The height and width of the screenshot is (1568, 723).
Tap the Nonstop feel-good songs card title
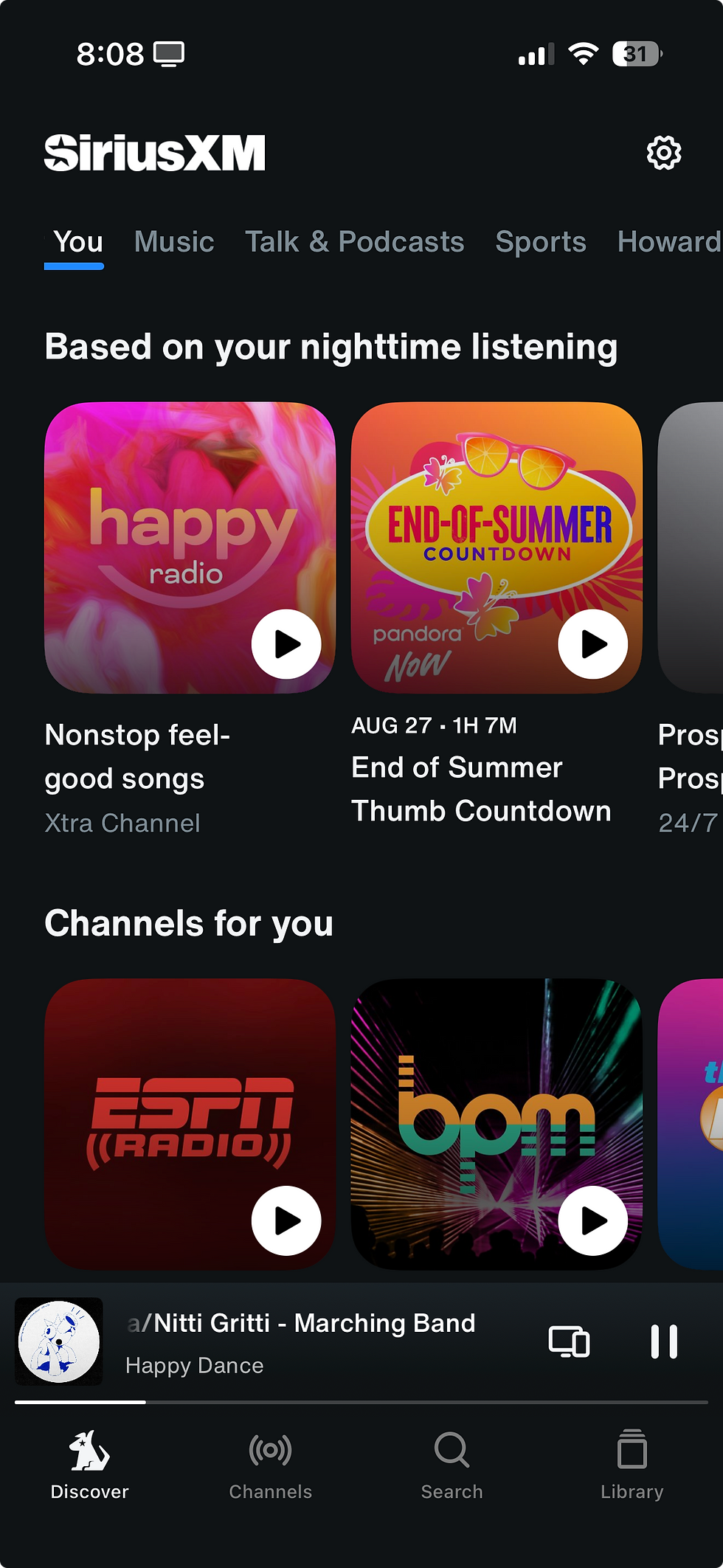pyautogui.click(x=137, y=756)
